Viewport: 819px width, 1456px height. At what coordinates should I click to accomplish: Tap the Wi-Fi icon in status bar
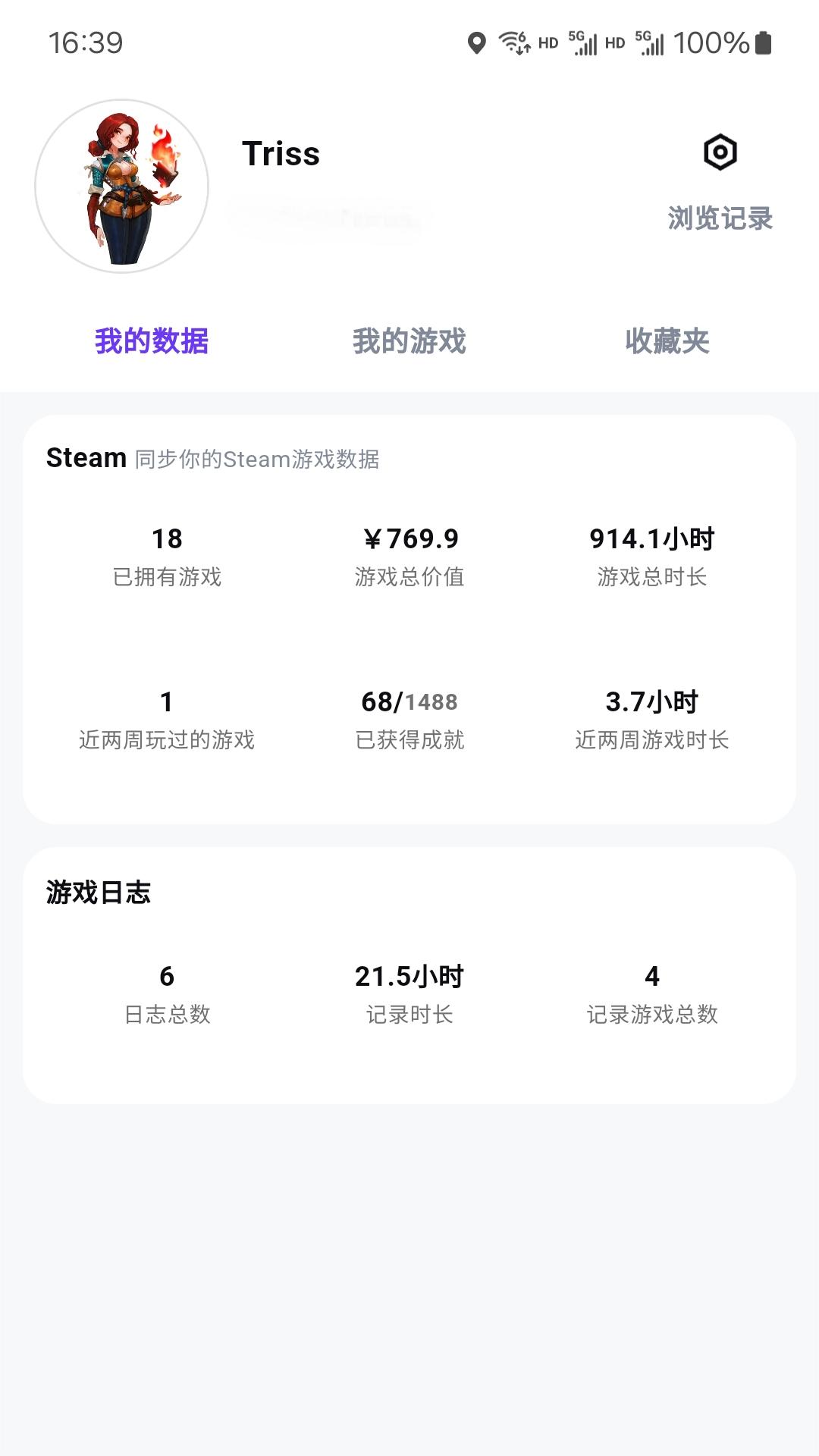(x=512, y=43)
